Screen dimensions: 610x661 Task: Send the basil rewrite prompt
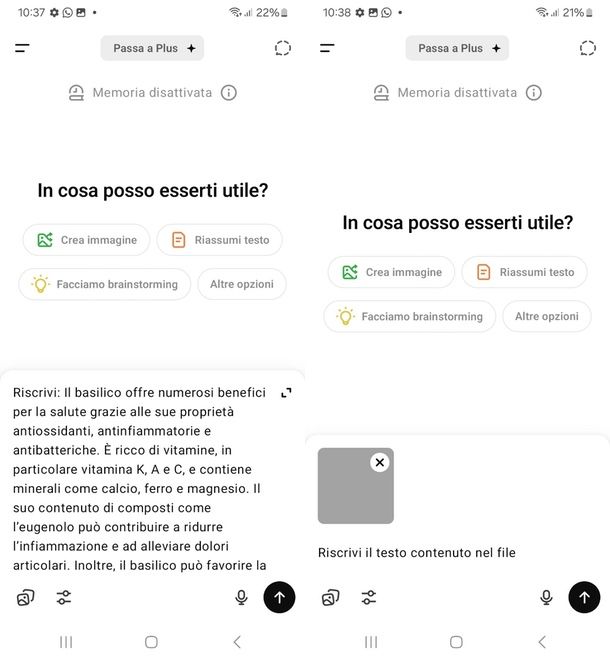pos(279,597)
